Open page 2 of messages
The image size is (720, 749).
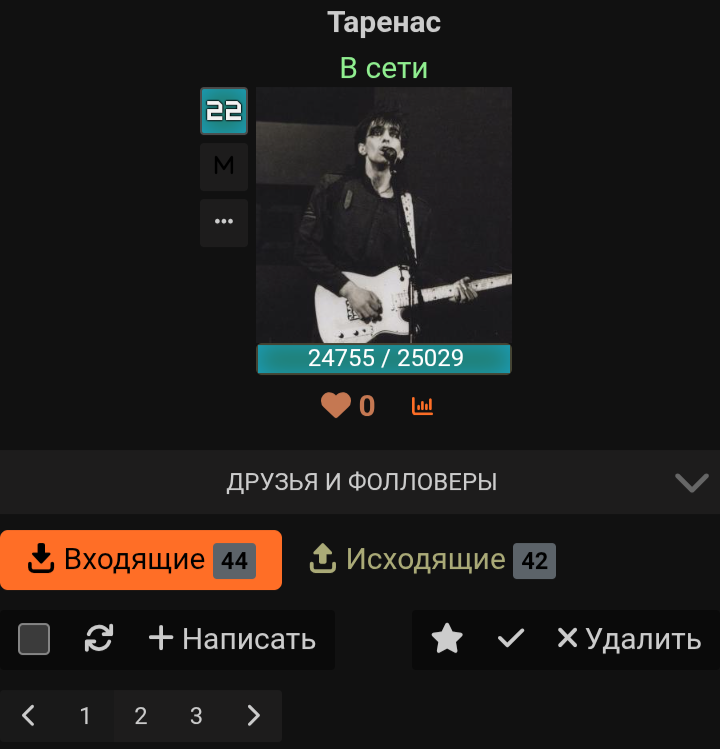click(141, 716)
